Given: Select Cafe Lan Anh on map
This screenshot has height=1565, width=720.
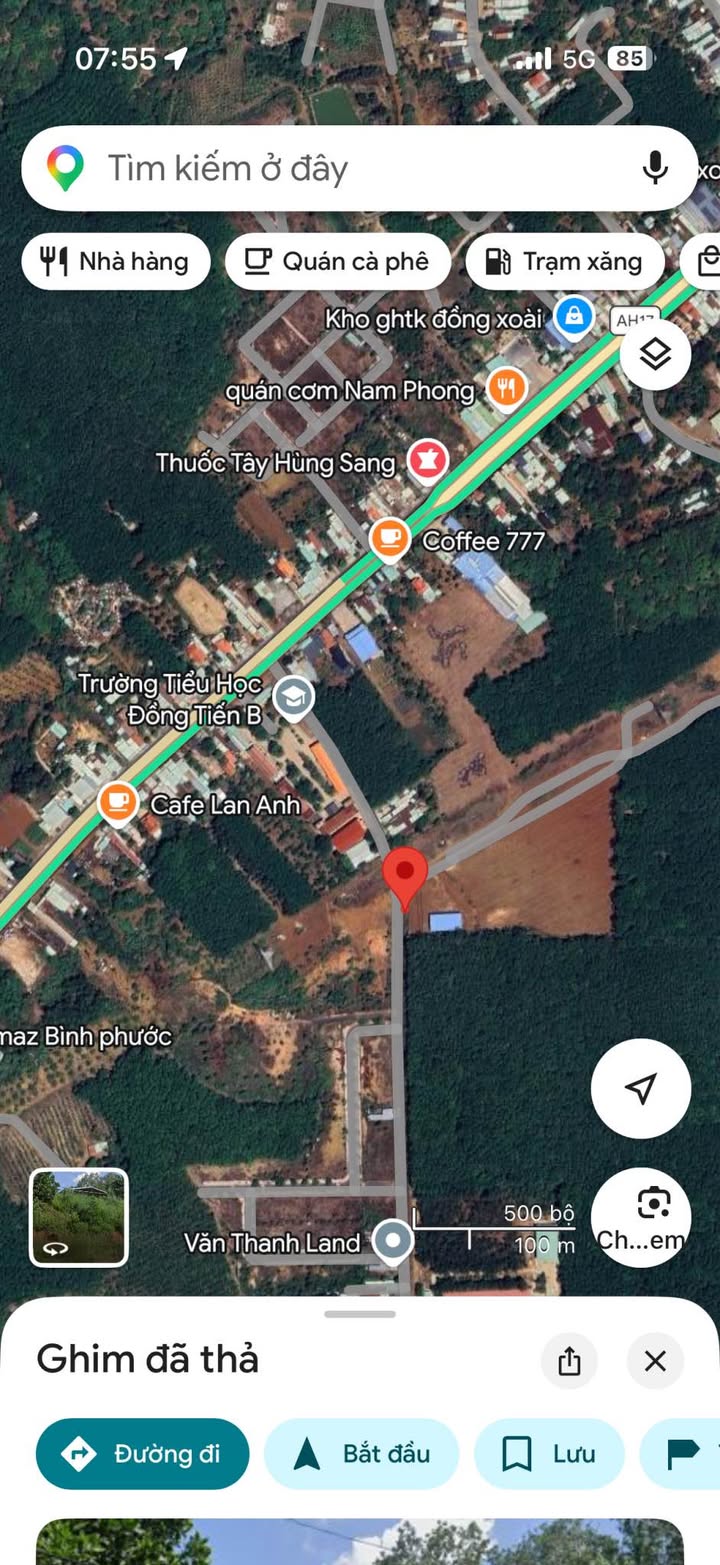Looking at the screenshot, I should click(x=118, y=802).
